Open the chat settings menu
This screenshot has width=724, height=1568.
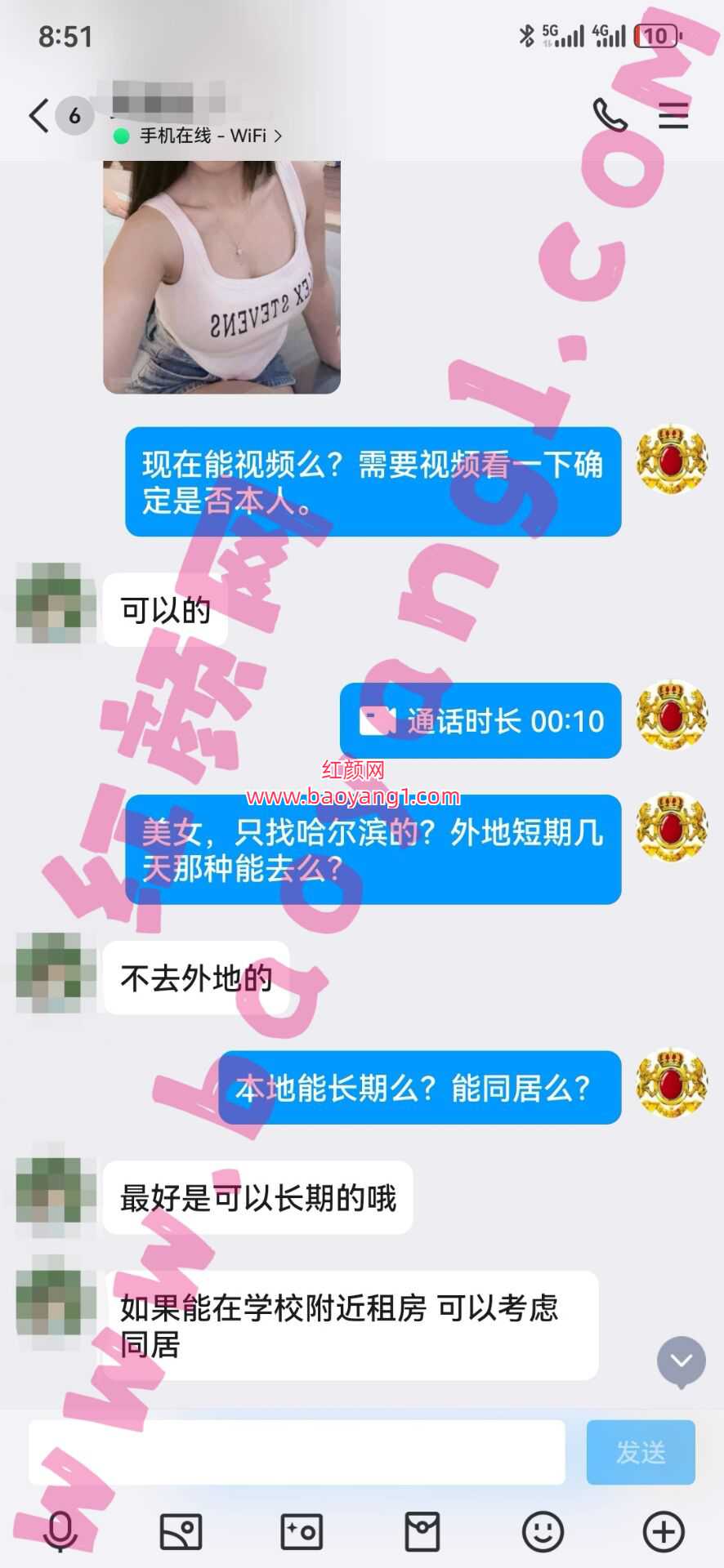click(x=673, y=116)
